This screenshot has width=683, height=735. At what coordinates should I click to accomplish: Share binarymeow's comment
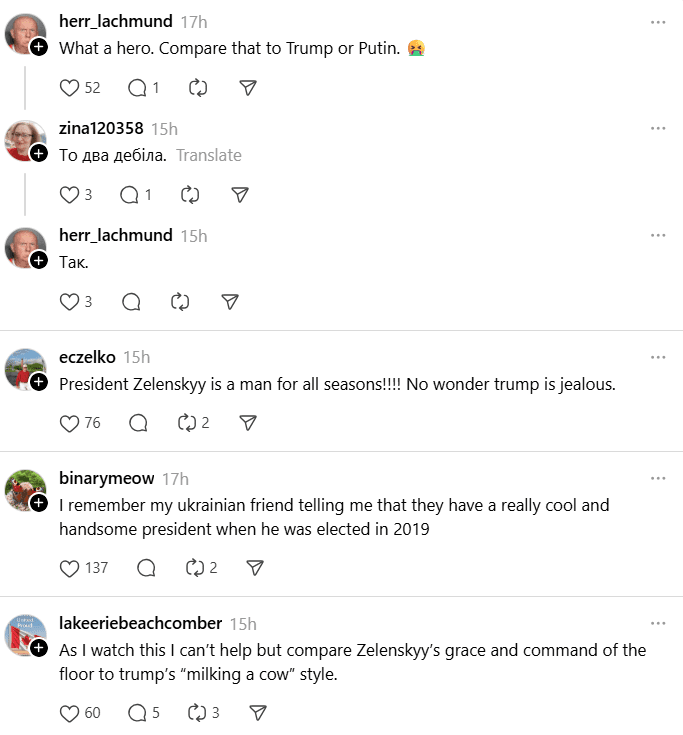pyautogui.click(x=255, y=568)
